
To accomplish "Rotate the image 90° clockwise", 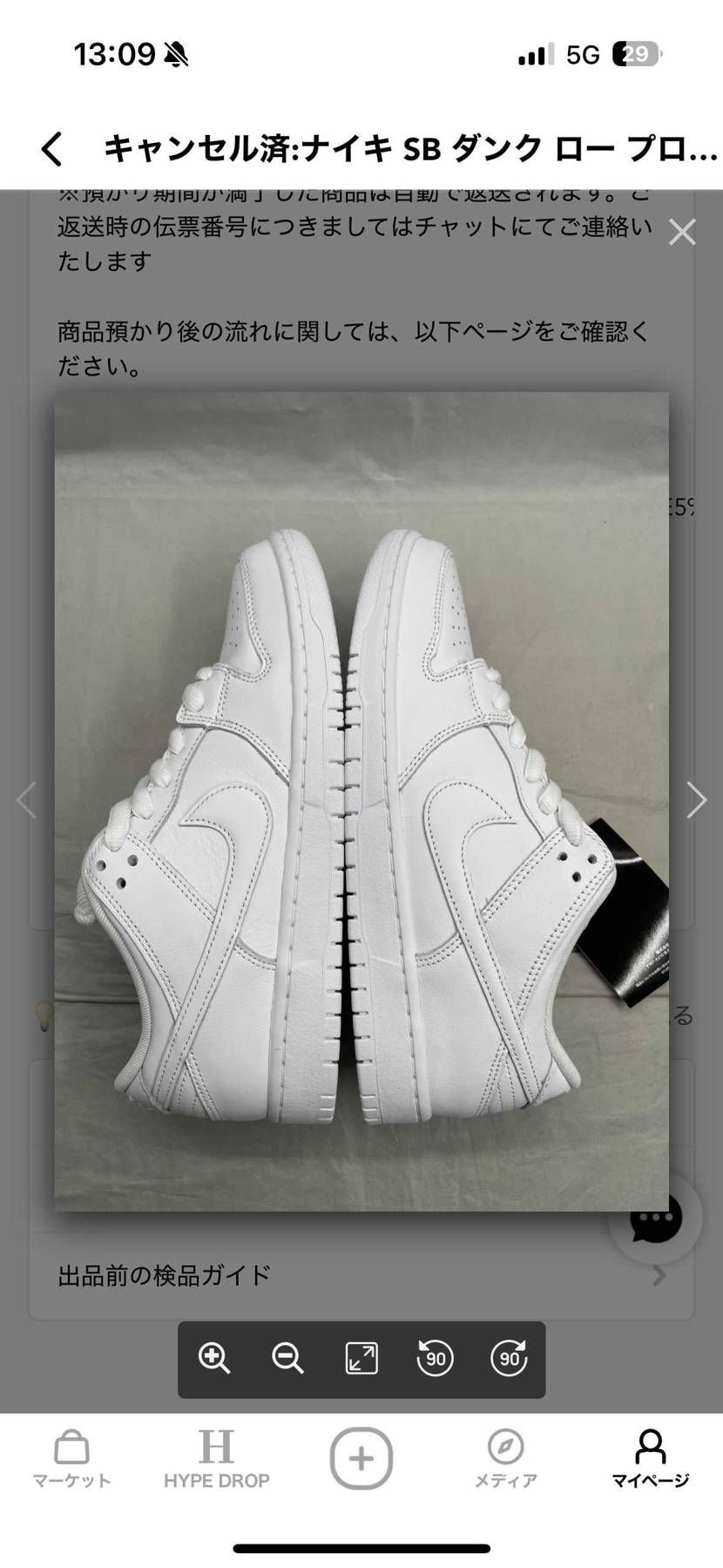I will [509, 1359].
